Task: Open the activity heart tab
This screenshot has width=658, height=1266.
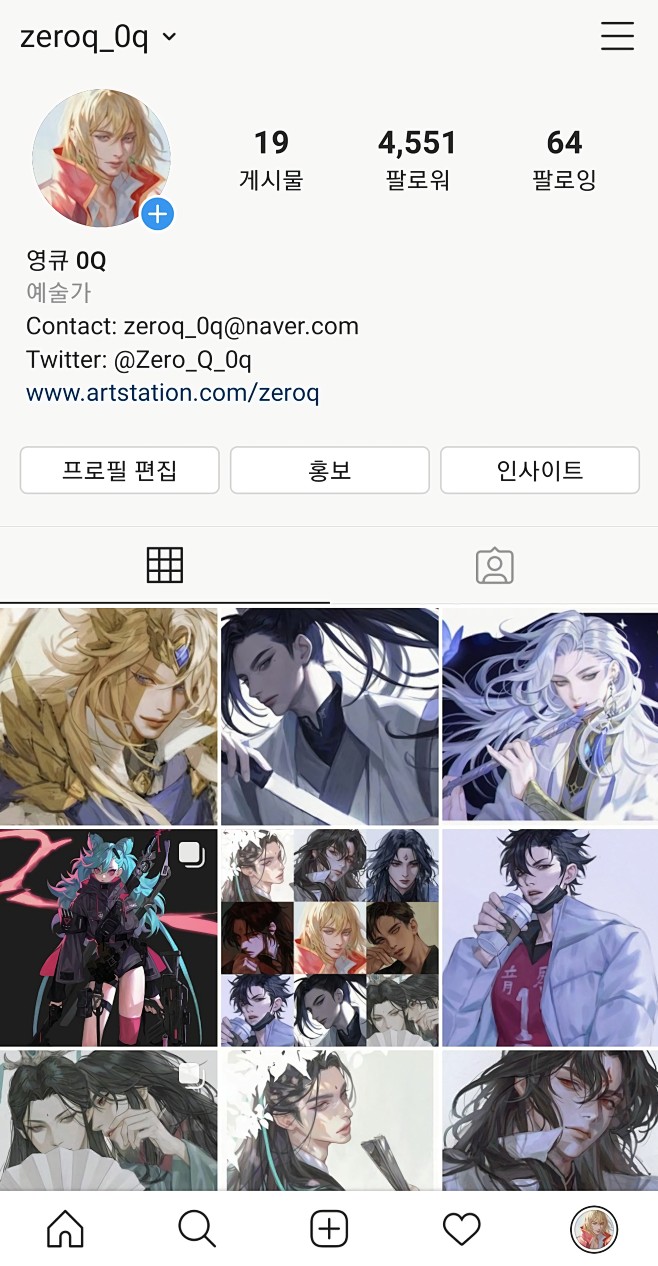Action: [461, 1229]
